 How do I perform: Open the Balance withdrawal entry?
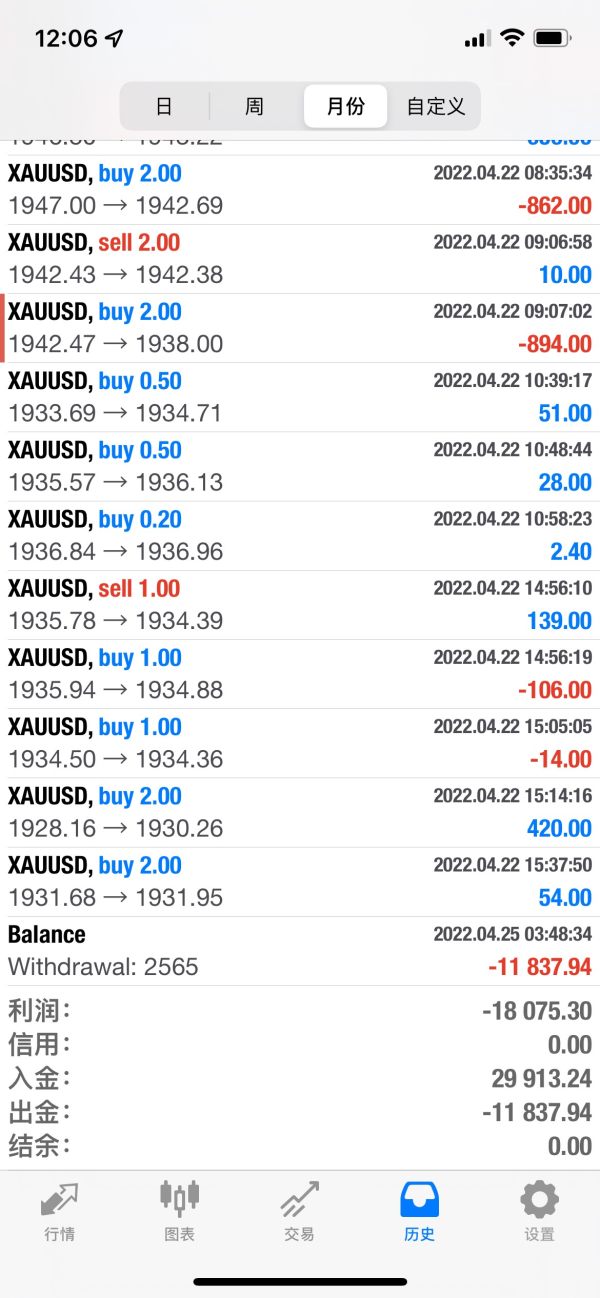(300, 951)
